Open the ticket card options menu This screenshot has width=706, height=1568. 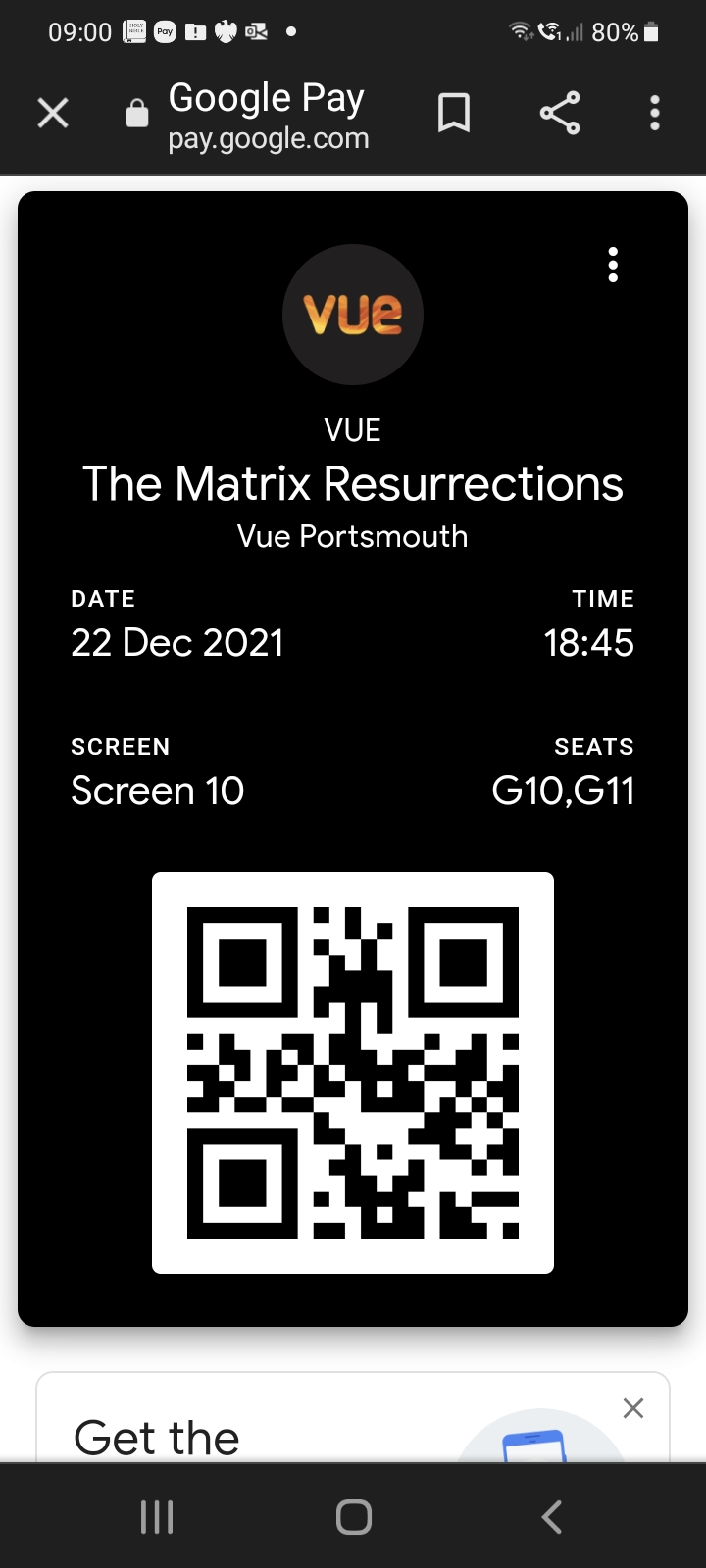click(613, 265)
